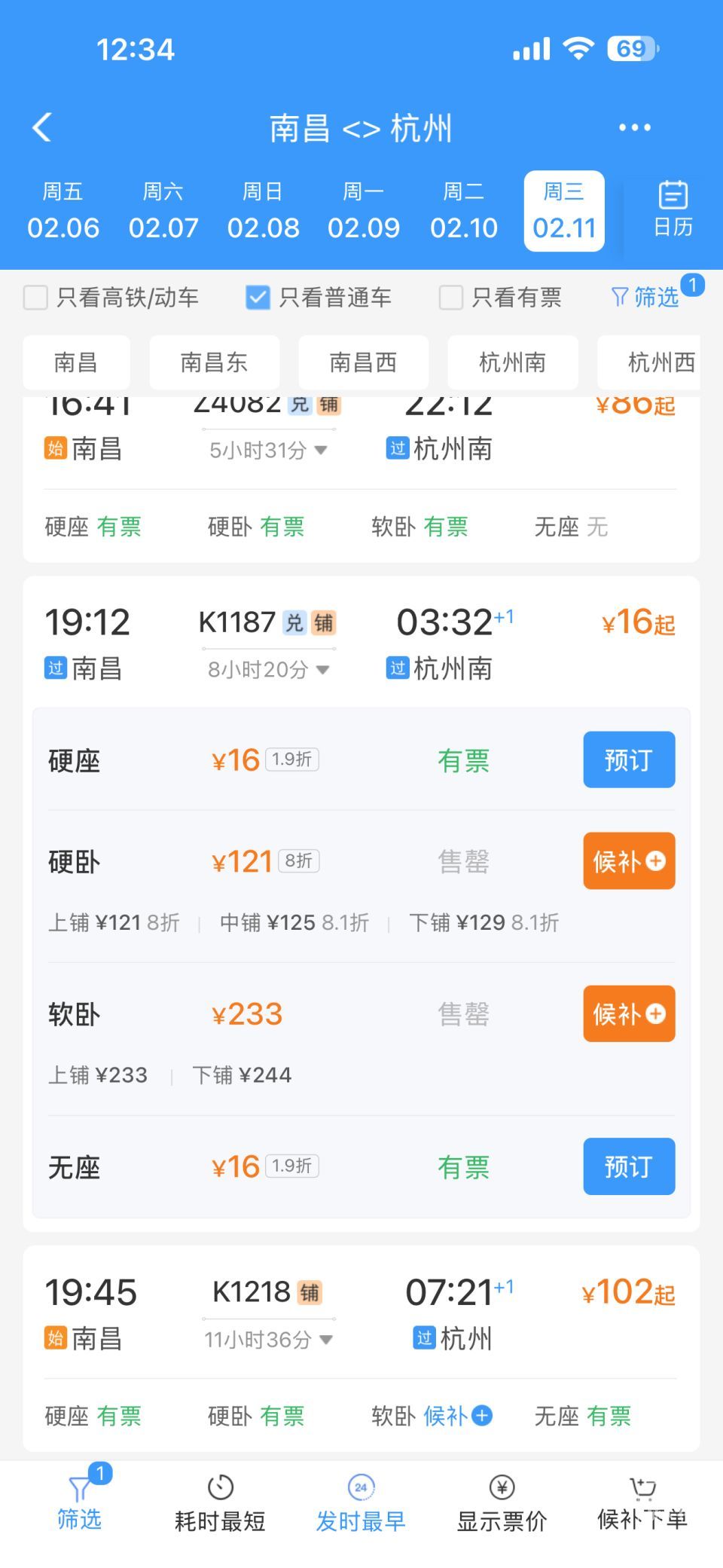This screenshot has height=1568, width=723.
Task: Tap 候补 for 软卧 on K1187
Action: point(628,1013)
